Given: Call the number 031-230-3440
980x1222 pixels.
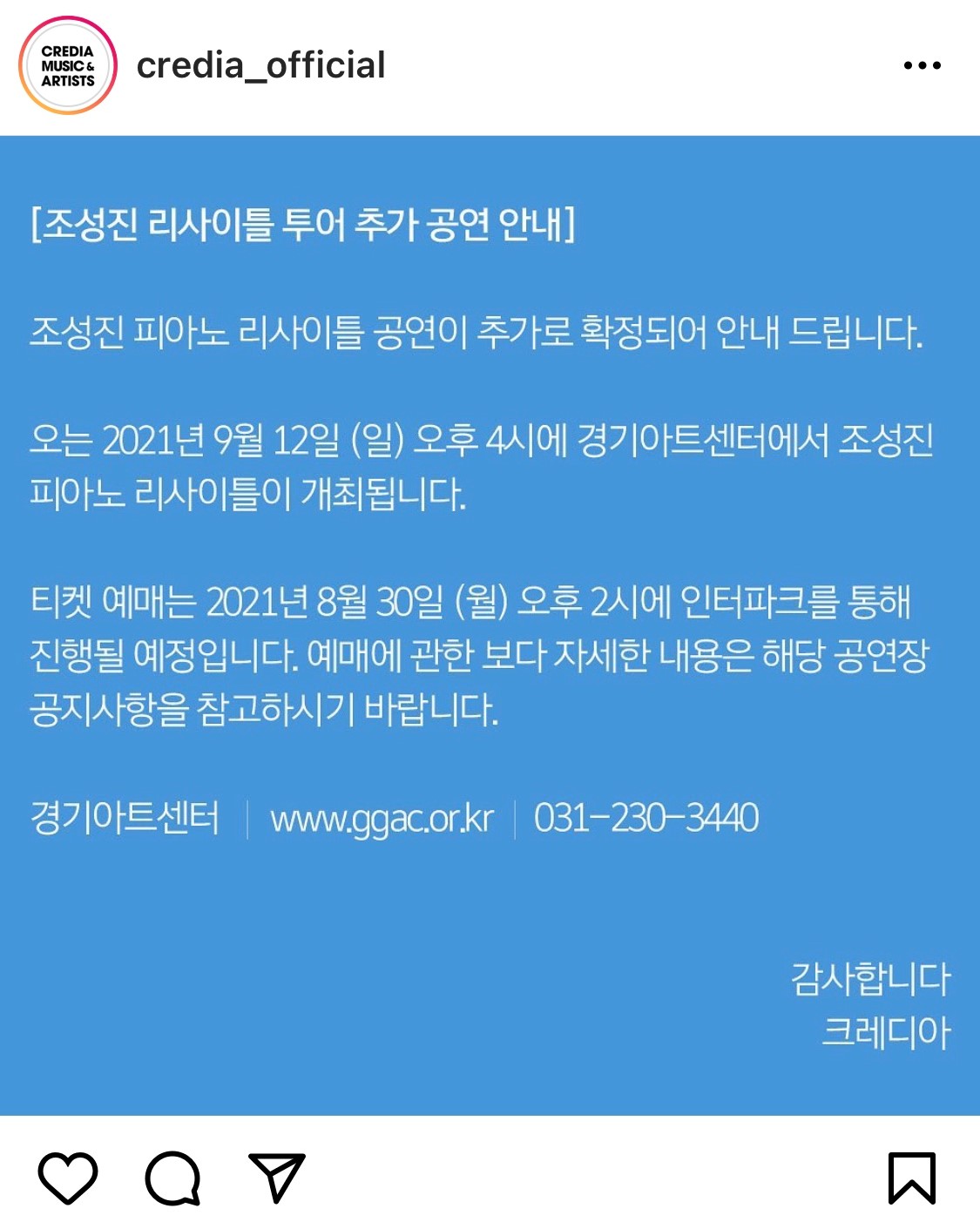Looking at the screenshot, I should (648, 817).
